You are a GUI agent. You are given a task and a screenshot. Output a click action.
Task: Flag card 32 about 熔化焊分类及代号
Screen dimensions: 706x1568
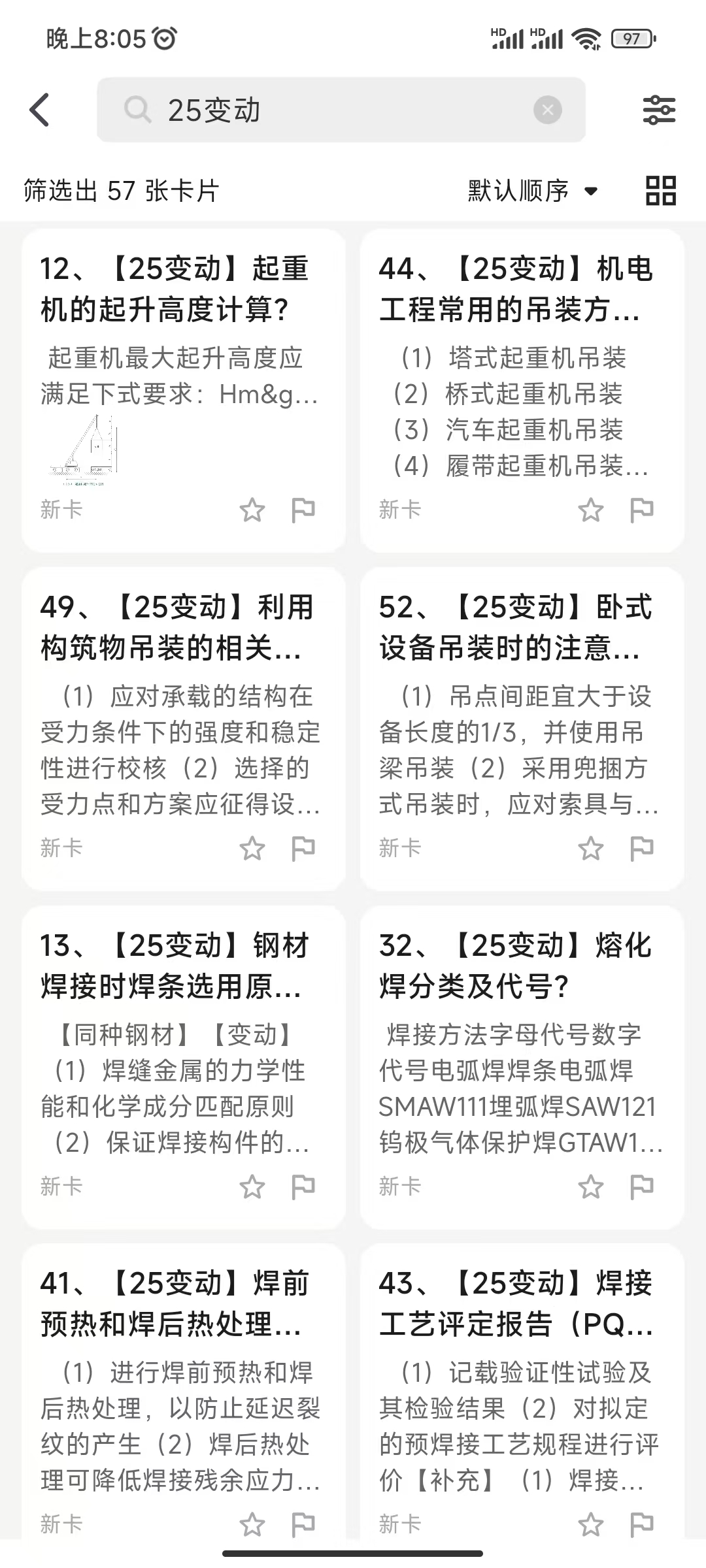(641, 1186)
